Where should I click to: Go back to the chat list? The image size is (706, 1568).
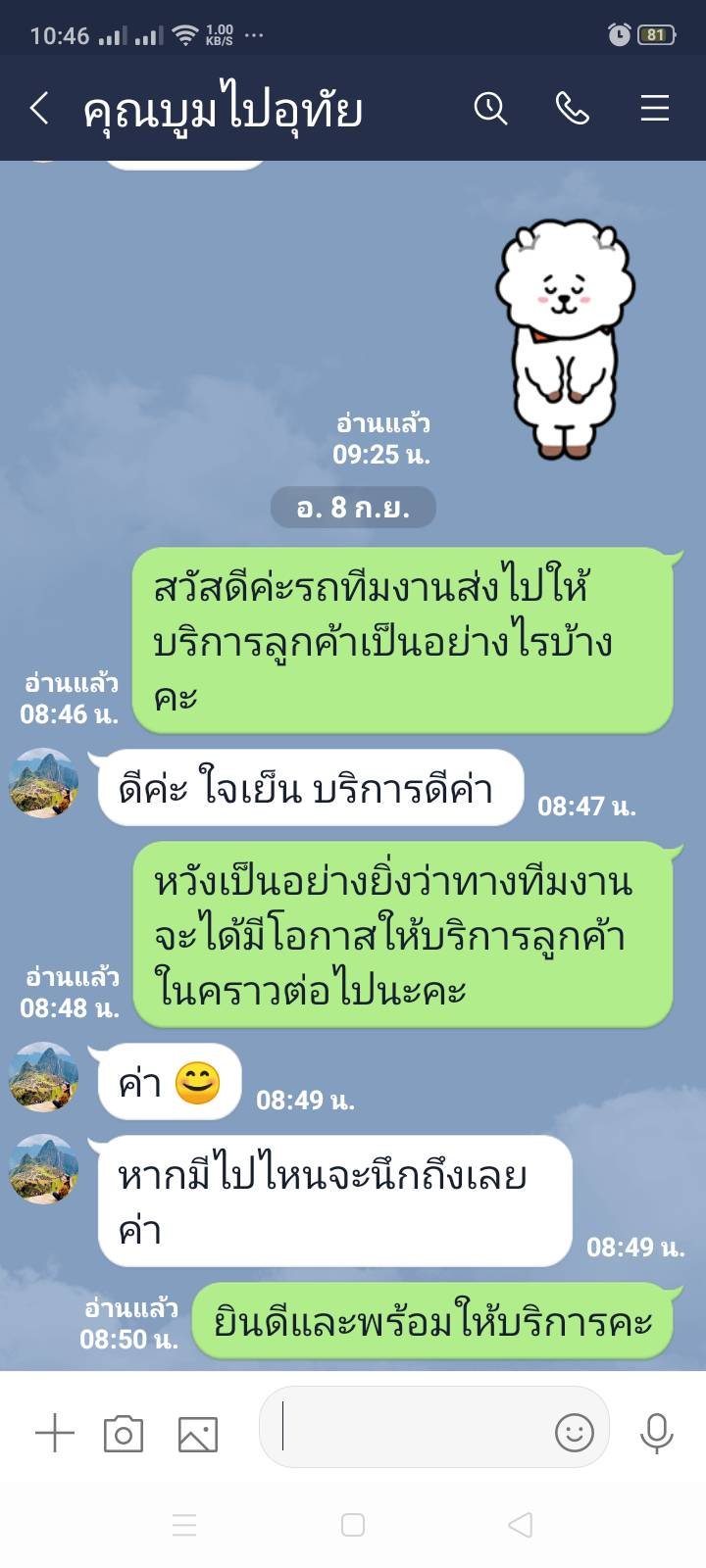[x=39, y=108]
